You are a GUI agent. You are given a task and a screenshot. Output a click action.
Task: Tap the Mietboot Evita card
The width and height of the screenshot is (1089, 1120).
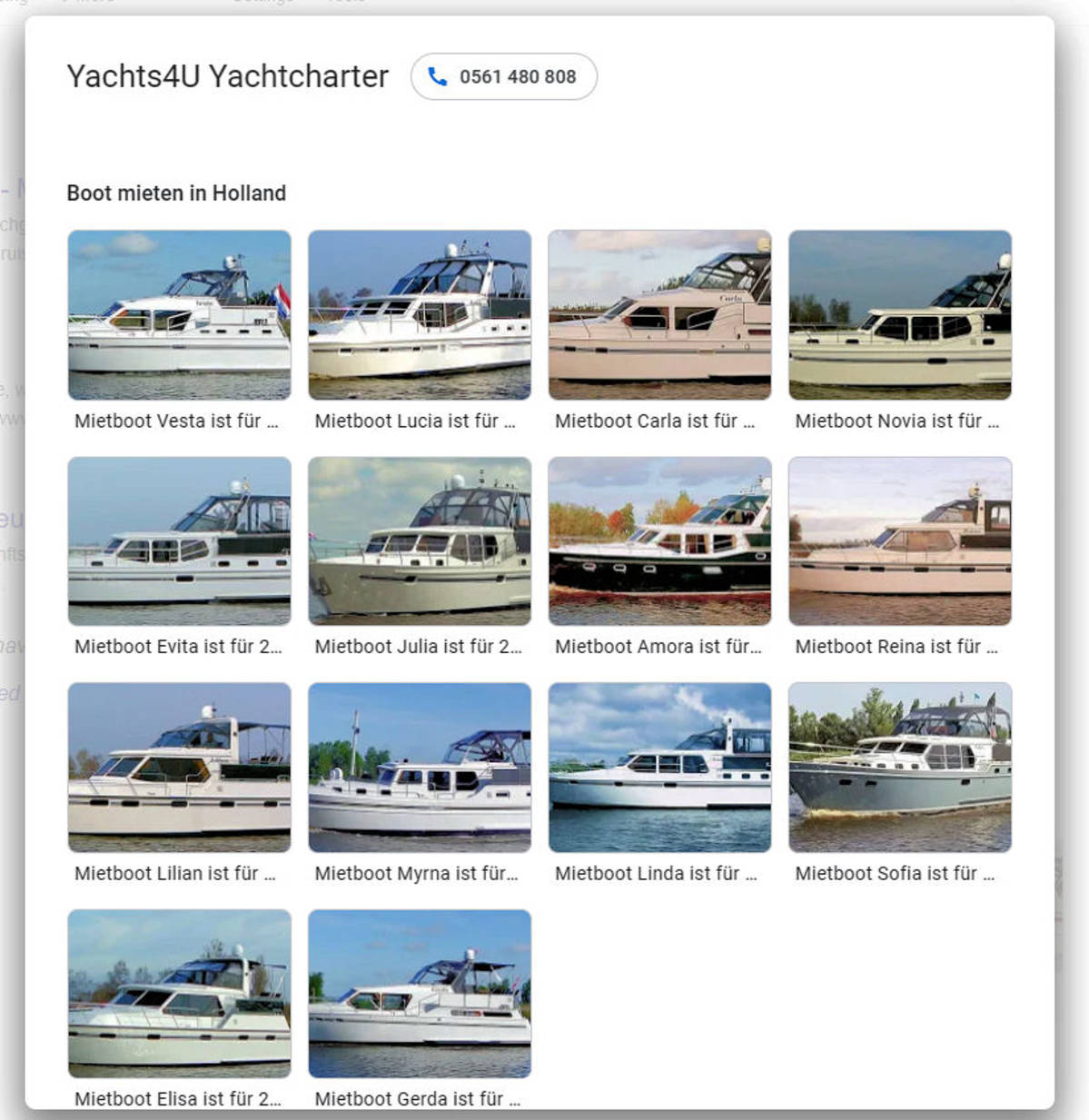180,541
